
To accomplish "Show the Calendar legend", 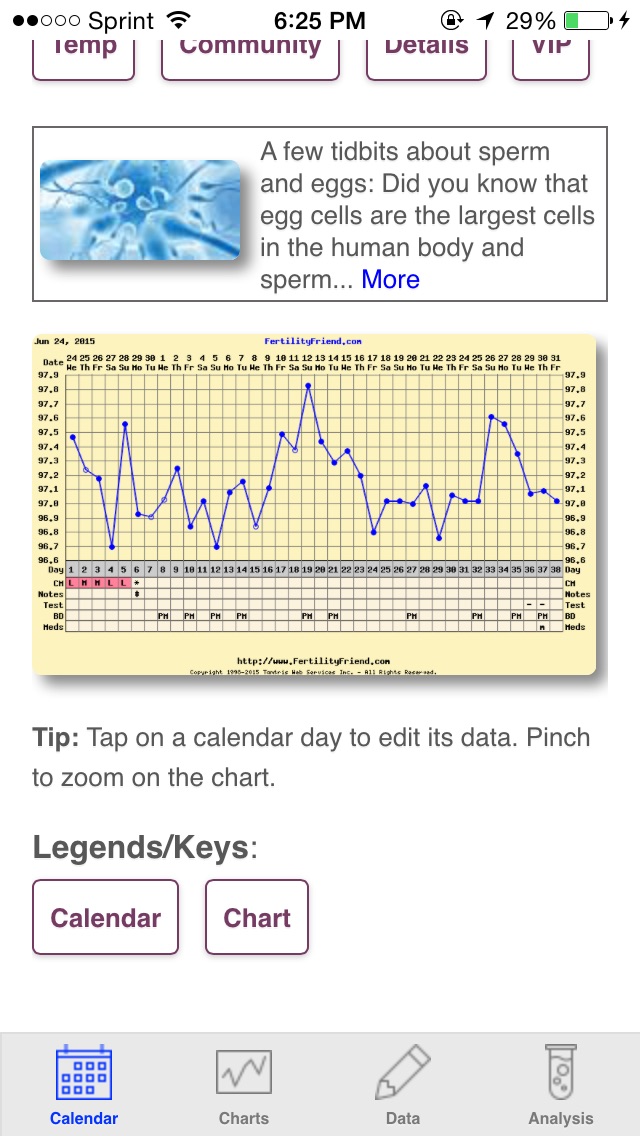I will (x=106, y=917).
